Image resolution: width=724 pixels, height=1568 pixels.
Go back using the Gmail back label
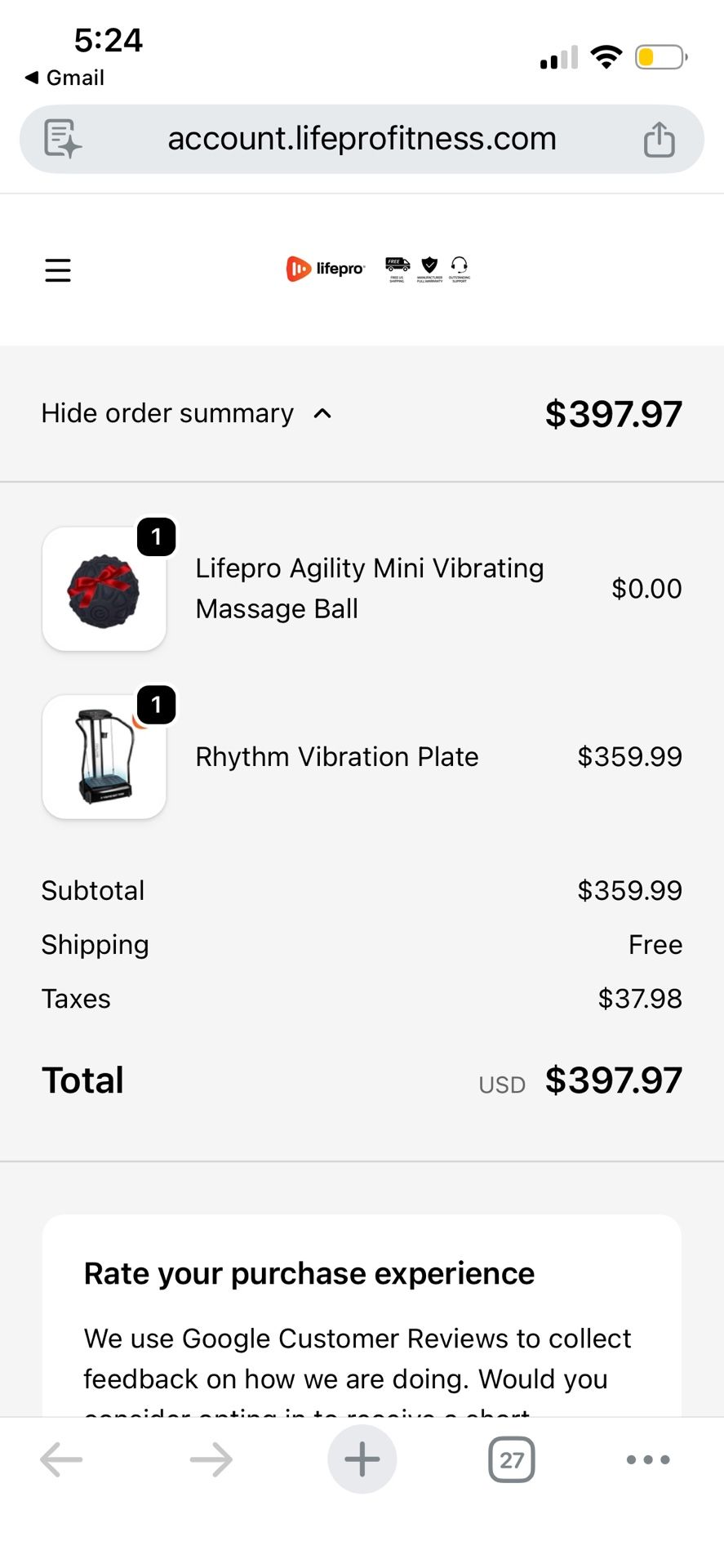[x=64, y=78]
